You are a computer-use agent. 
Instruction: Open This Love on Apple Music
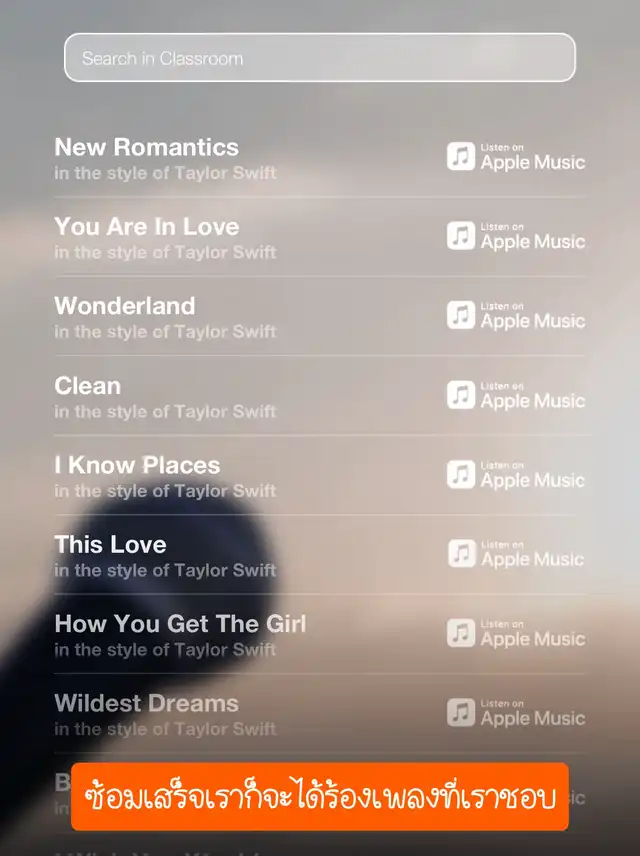(515, 554)
